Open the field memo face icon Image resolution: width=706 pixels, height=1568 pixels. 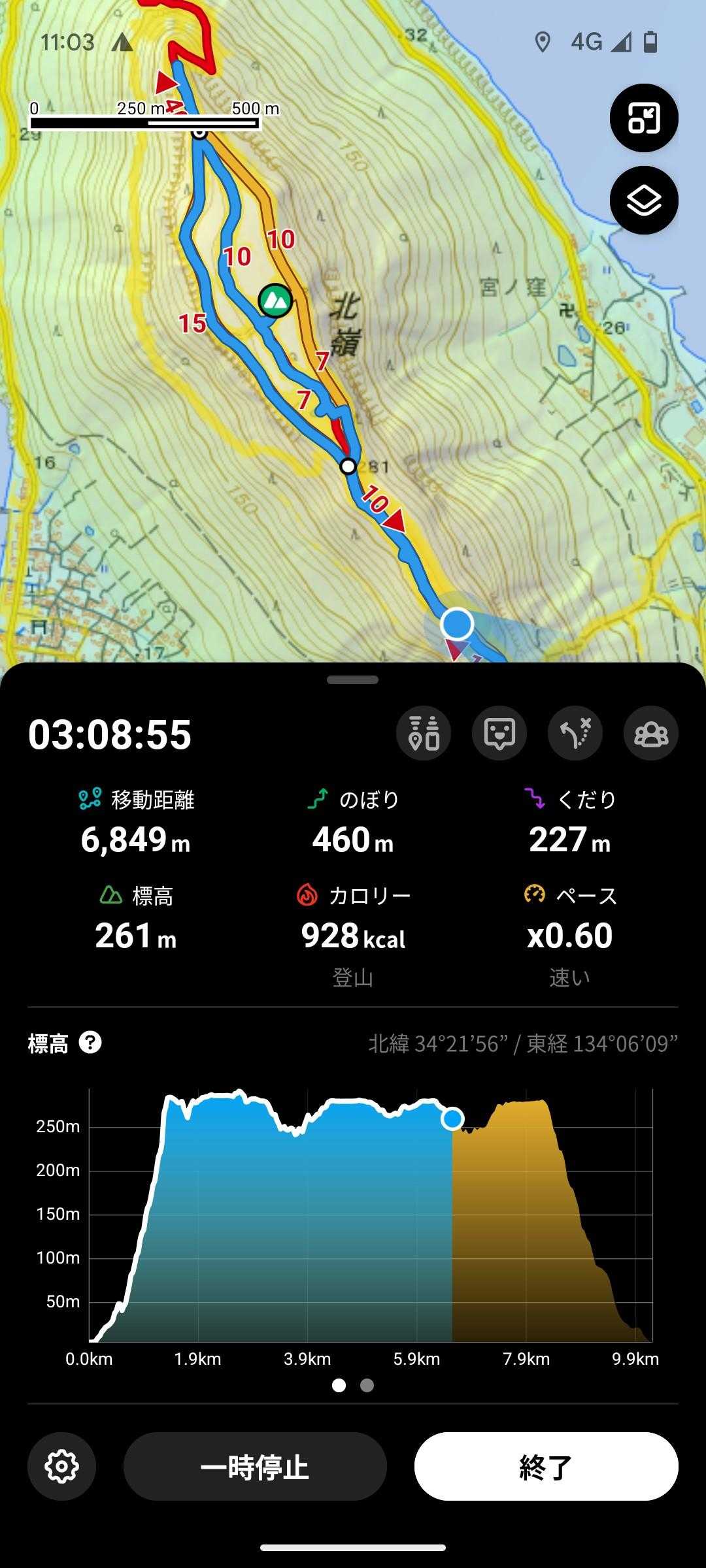(x=499, y=733)
